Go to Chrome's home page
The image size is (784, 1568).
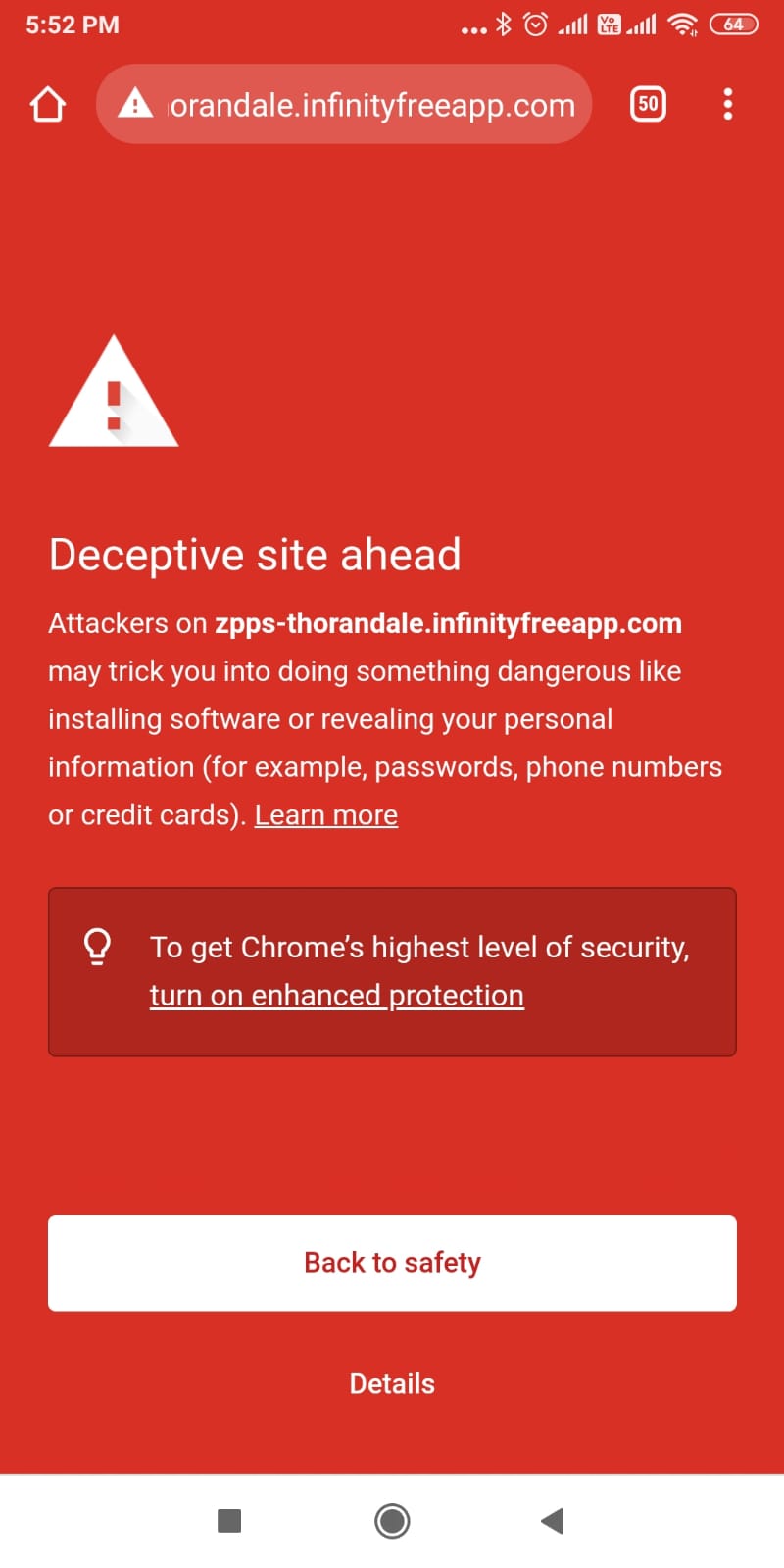(x=48, y=104)
